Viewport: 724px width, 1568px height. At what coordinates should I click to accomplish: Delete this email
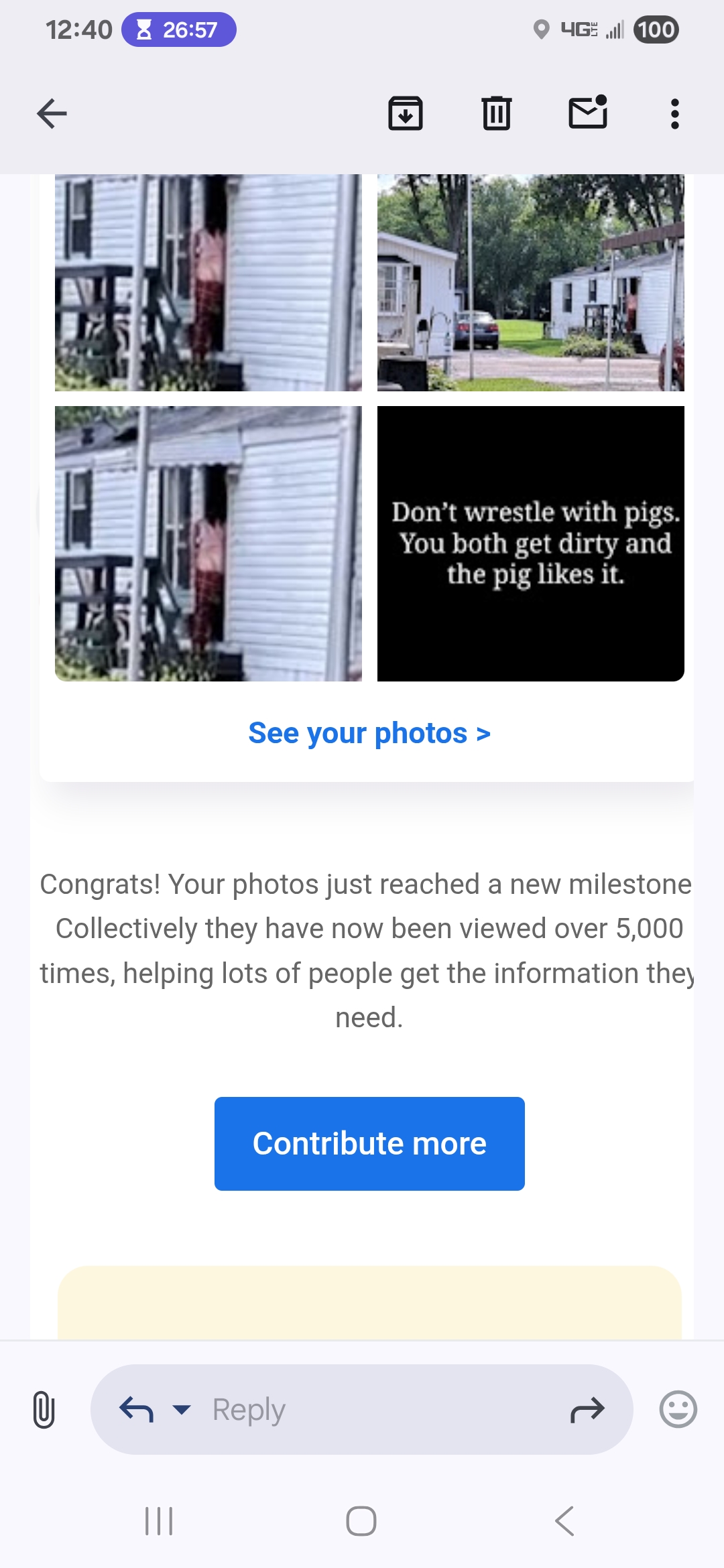click(x=496, y=113)
